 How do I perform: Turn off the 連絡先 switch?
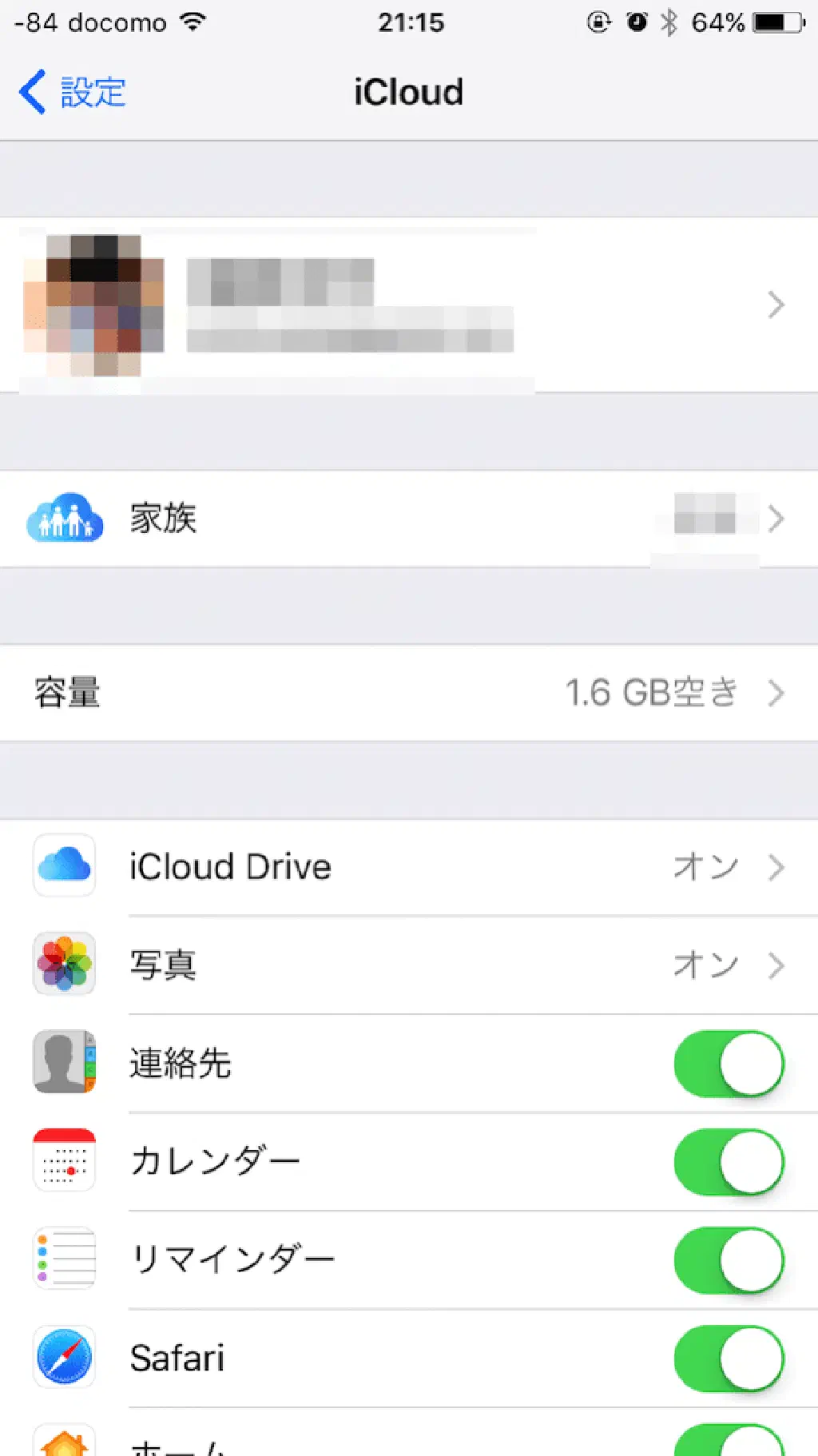(x=729, y=1064)
